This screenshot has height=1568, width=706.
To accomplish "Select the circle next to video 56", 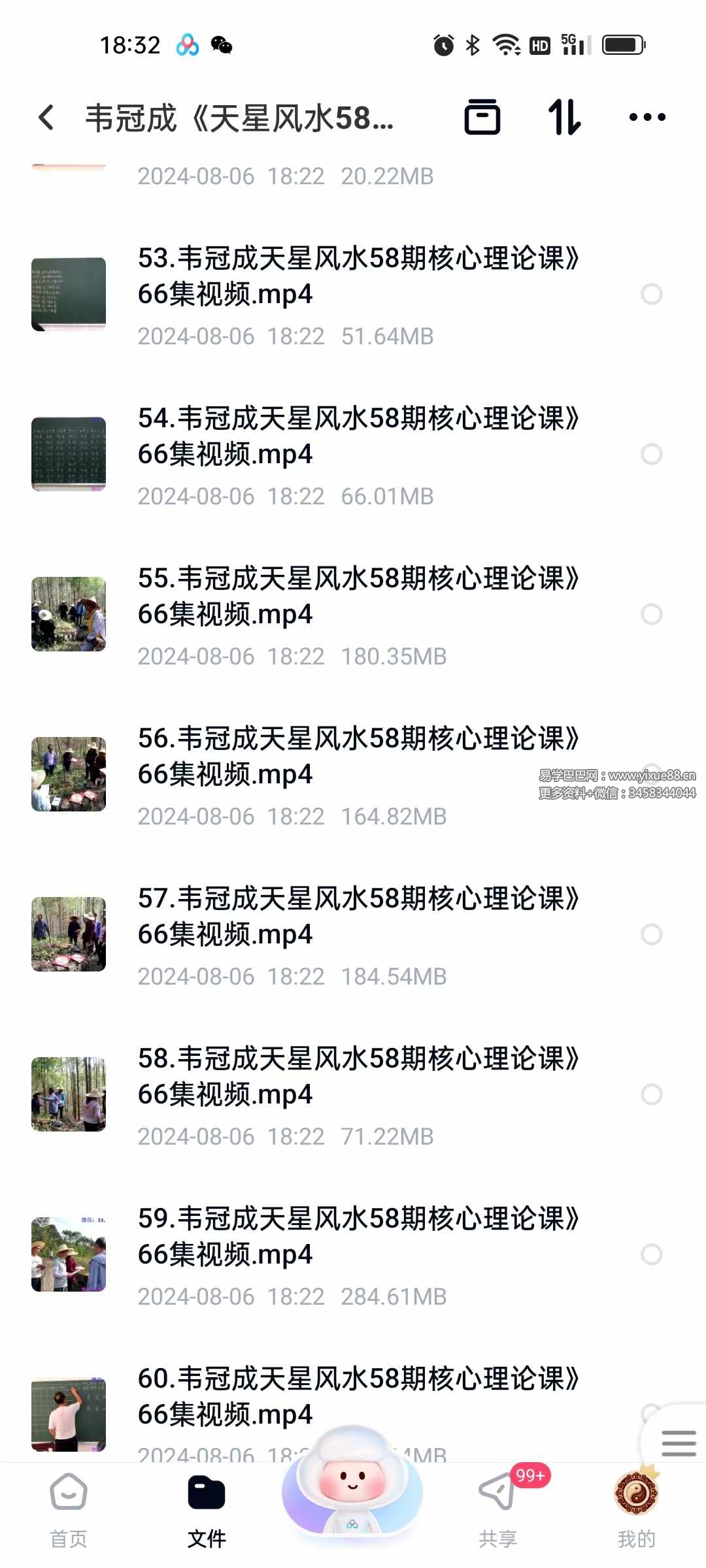I will coord(652,774).
